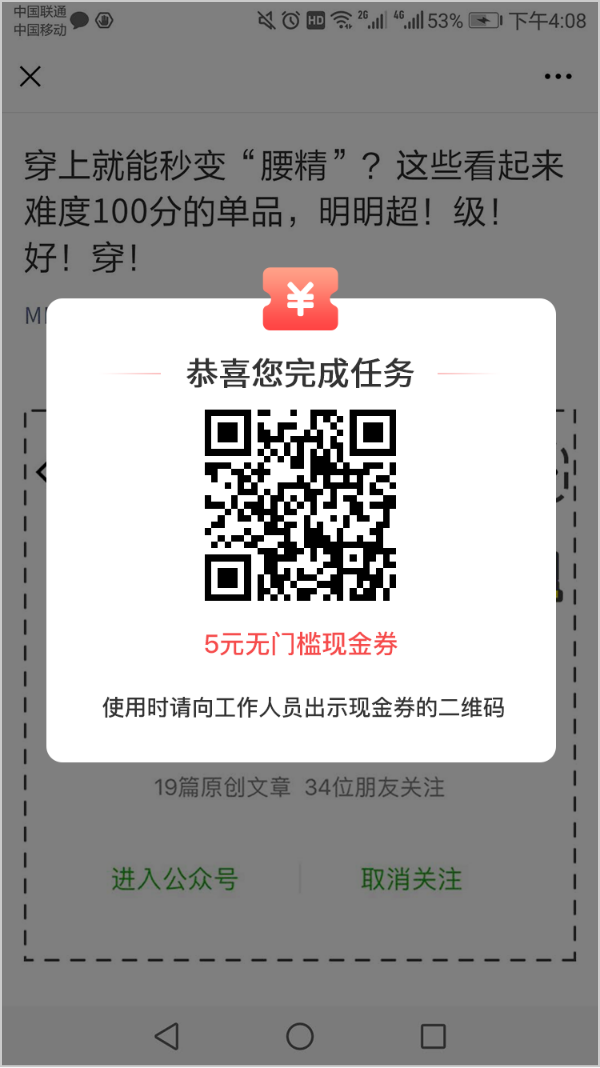Image resolution: width=600 pixels, height=1068 pixels.
Task: Go back using system navigation bar
Action: coord(167,1035)
